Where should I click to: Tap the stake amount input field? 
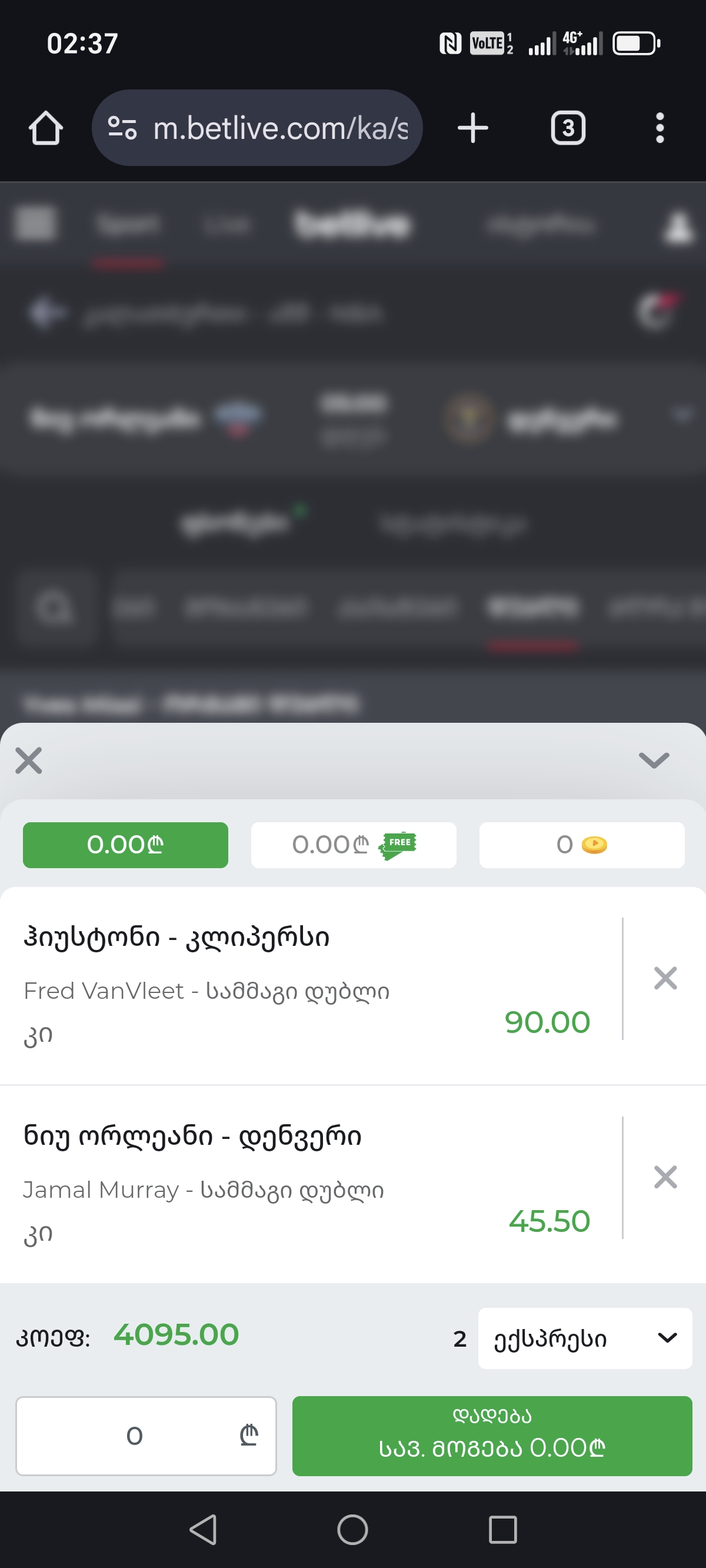pyautogui.click(x=145, y=1436)
